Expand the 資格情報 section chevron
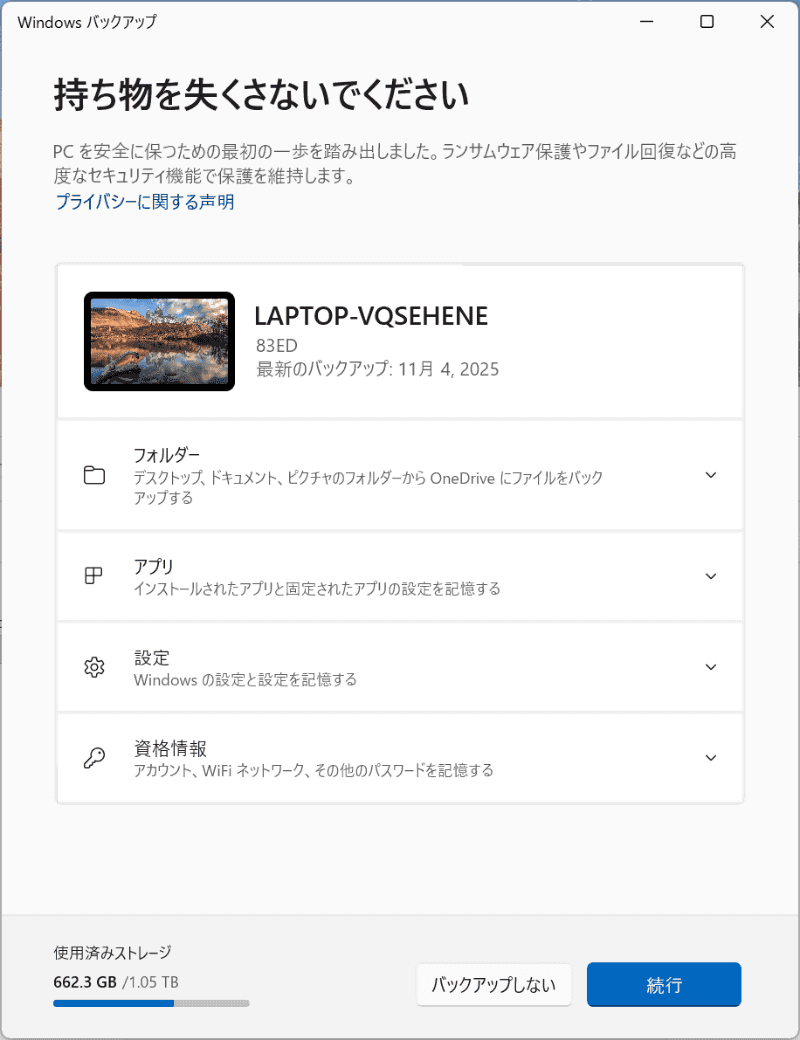 pyautogui.click(x=711, y=758)
